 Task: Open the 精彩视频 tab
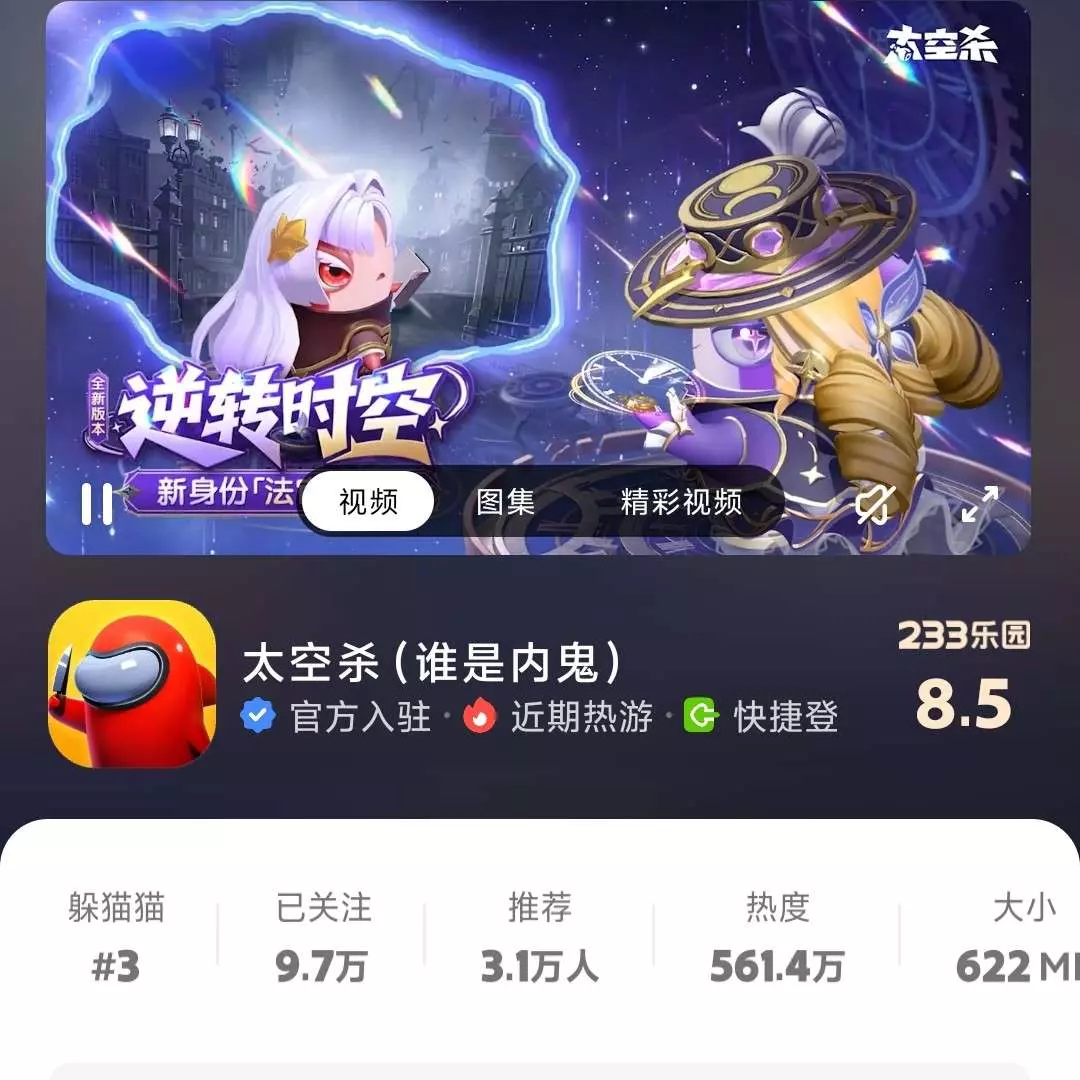pos(681,501)
